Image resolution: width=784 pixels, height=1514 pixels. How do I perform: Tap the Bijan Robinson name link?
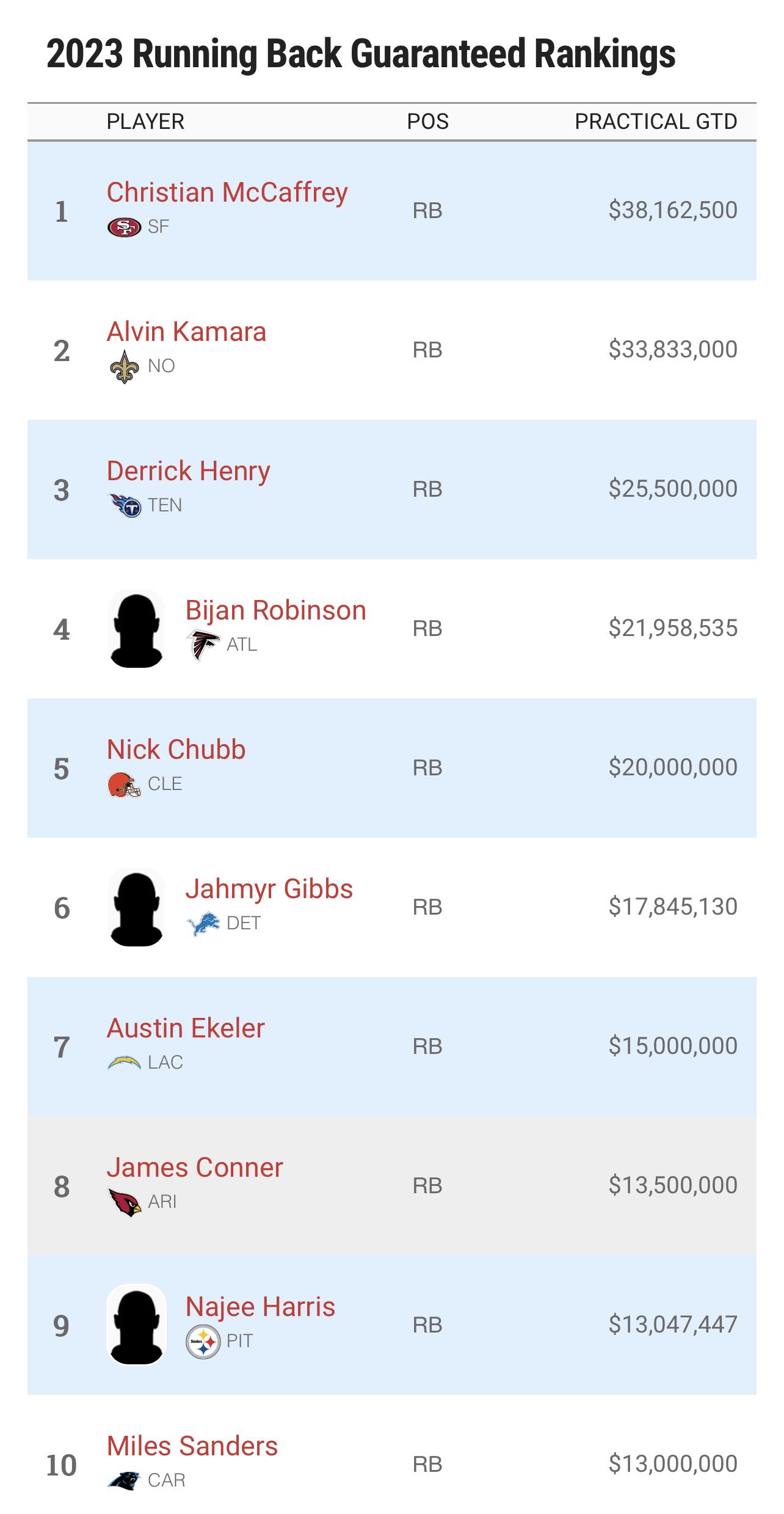275,610
